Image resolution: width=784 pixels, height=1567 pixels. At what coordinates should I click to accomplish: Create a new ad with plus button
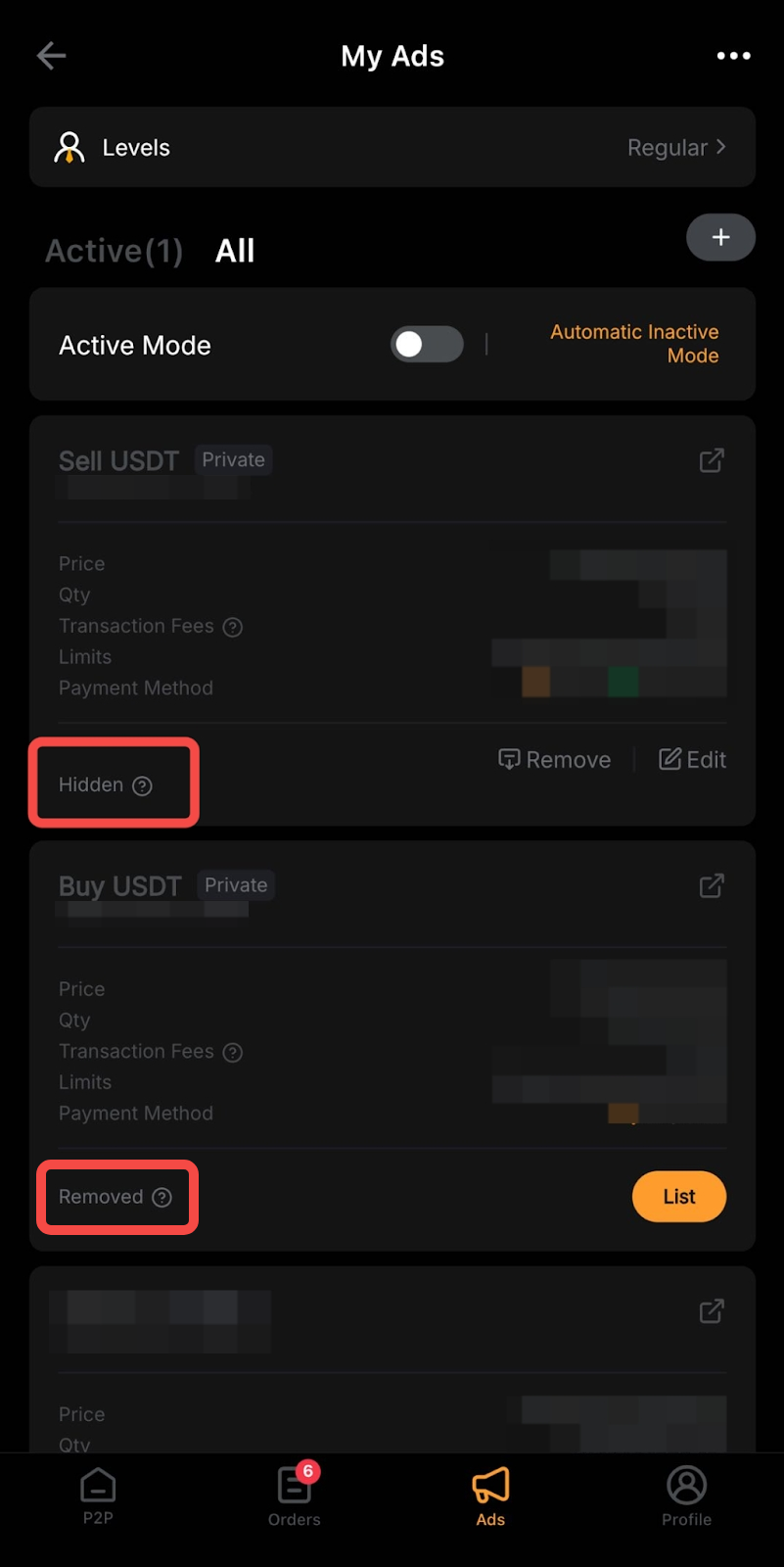(x=720, y=237)
